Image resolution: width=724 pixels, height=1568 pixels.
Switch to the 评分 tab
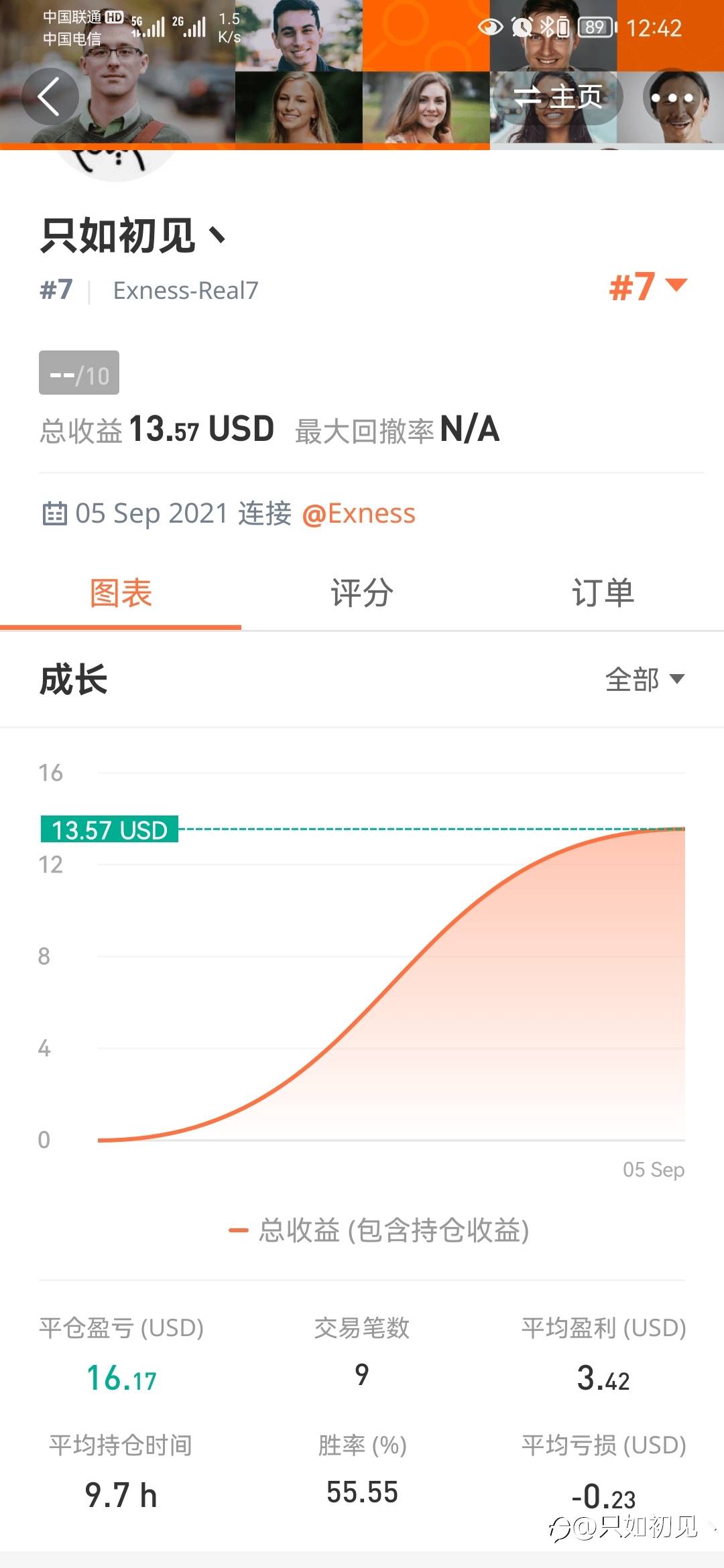click(362, 593)
